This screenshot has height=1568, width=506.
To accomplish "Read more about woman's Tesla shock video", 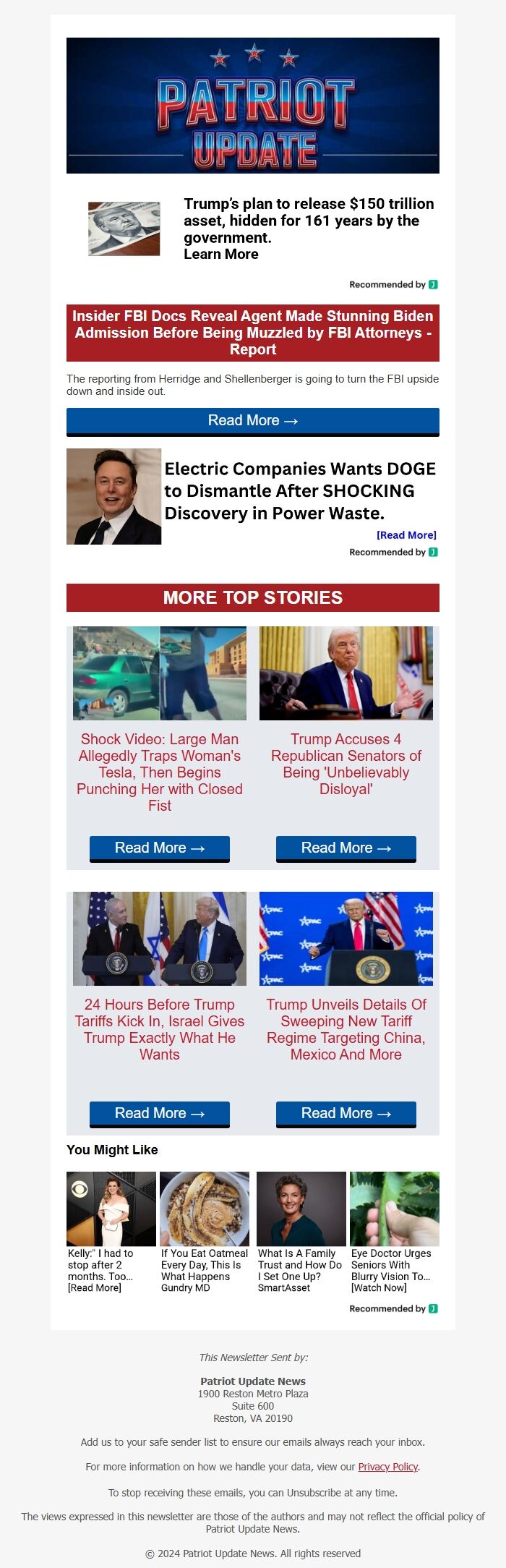I will (159, 848).
